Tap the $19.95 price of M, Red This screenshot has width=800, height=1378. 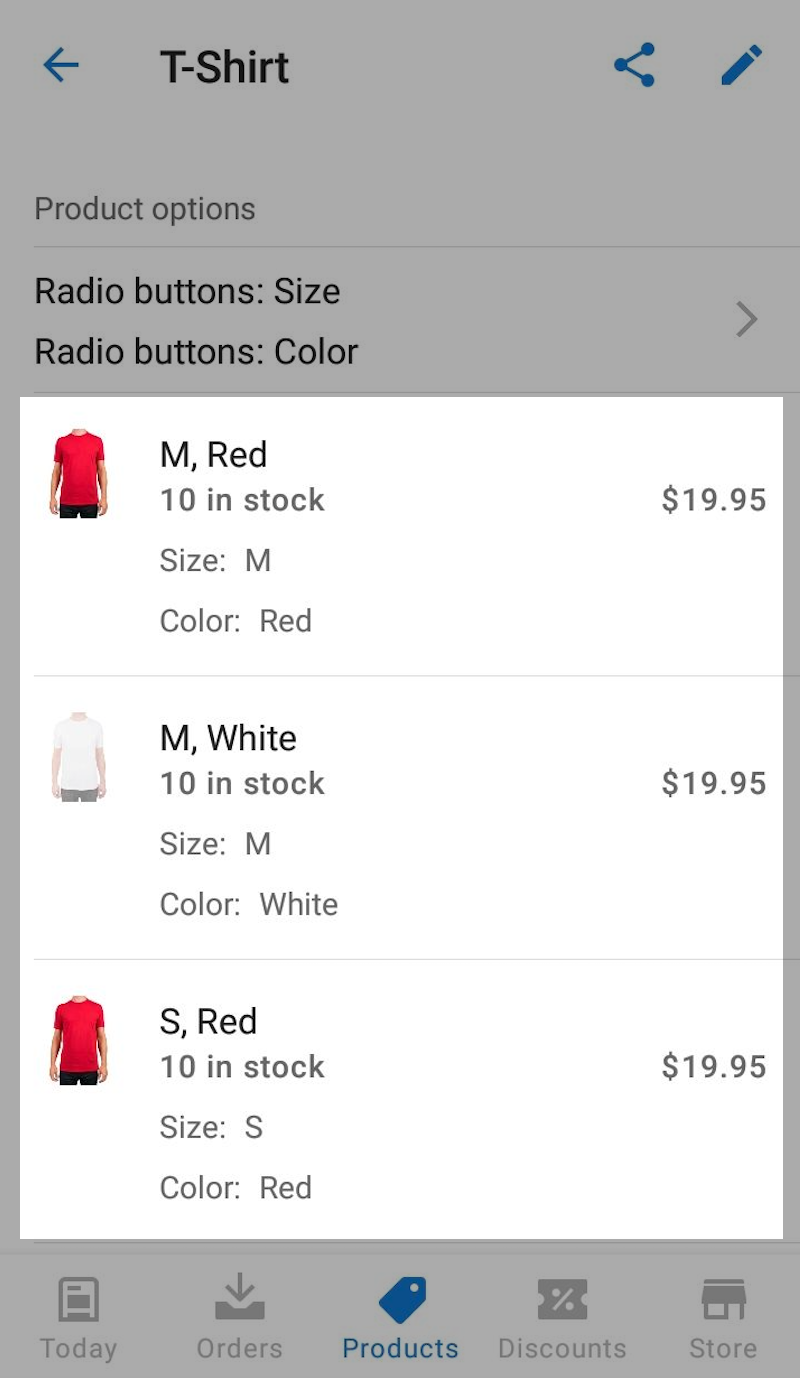tap(714, 499)
